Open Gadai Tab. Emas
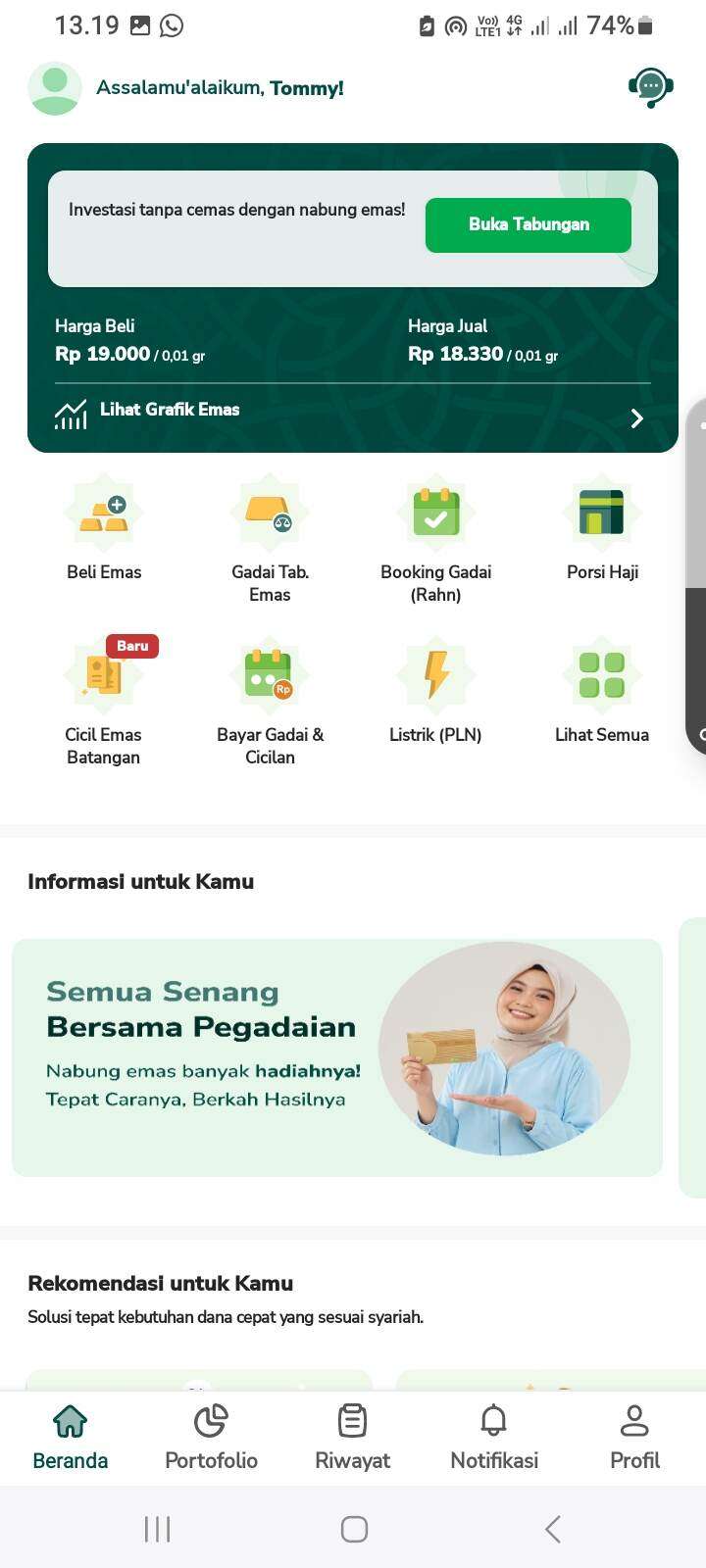This screenshot has height=1568, width=706. coord(270,539)
